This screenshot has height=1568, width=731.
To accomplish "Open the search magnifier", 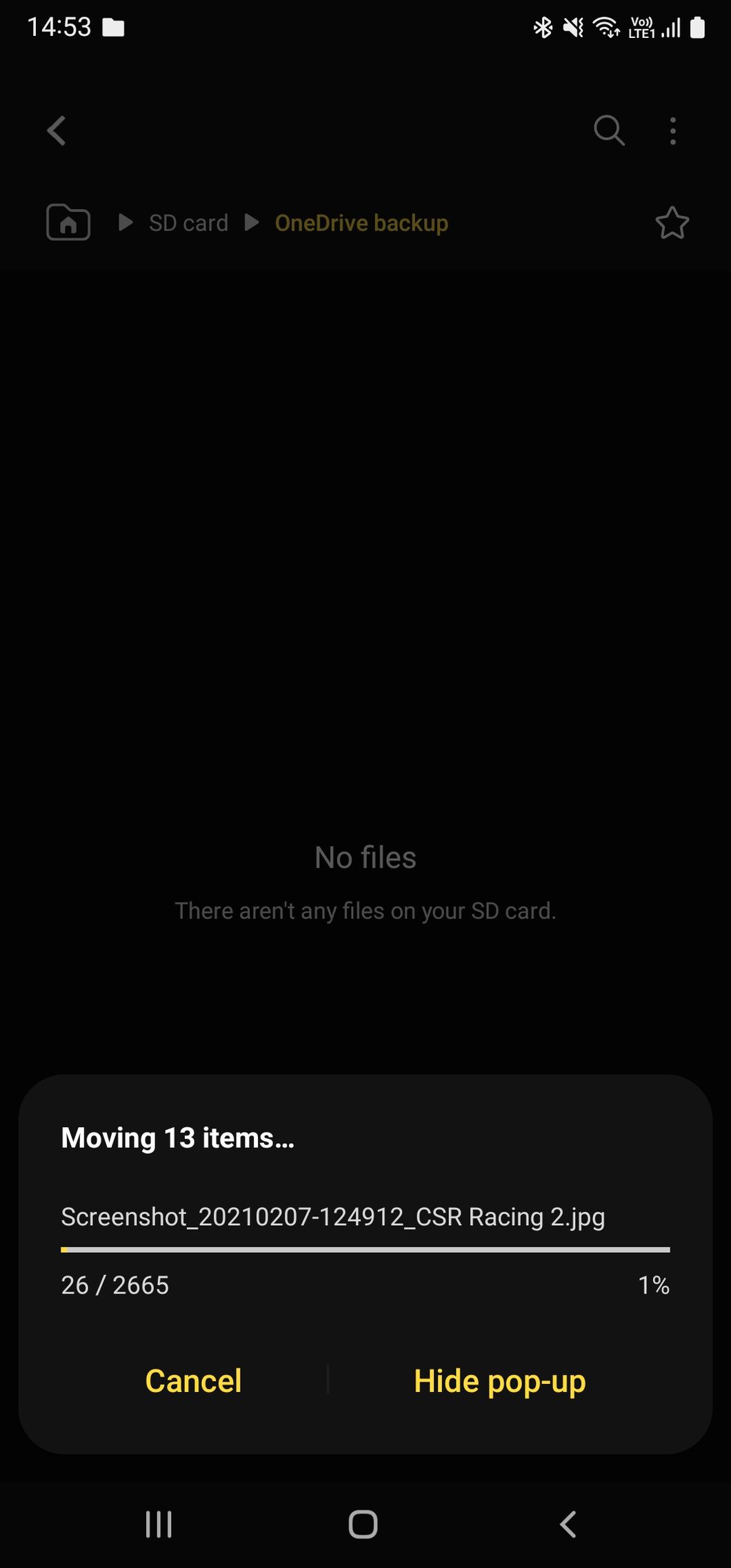I will [x=609, y=130].
